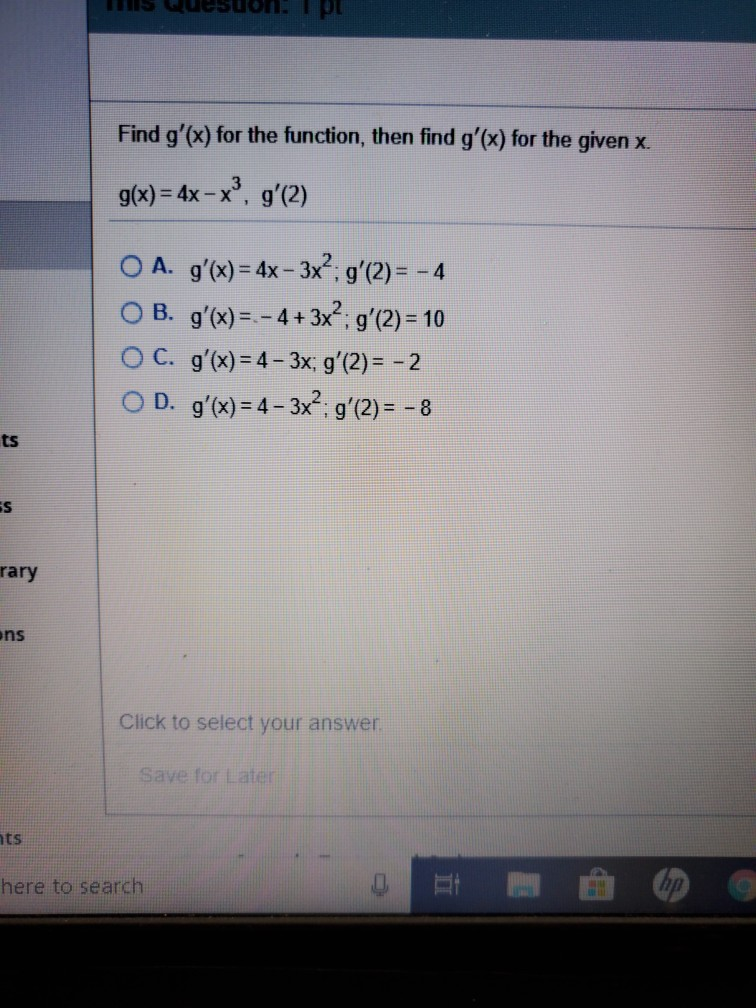Viewport: 756px width, 1008px height.
Task: Open the Library entry in the sidebar
Action: pyautogui.click(x=18, y=572)
